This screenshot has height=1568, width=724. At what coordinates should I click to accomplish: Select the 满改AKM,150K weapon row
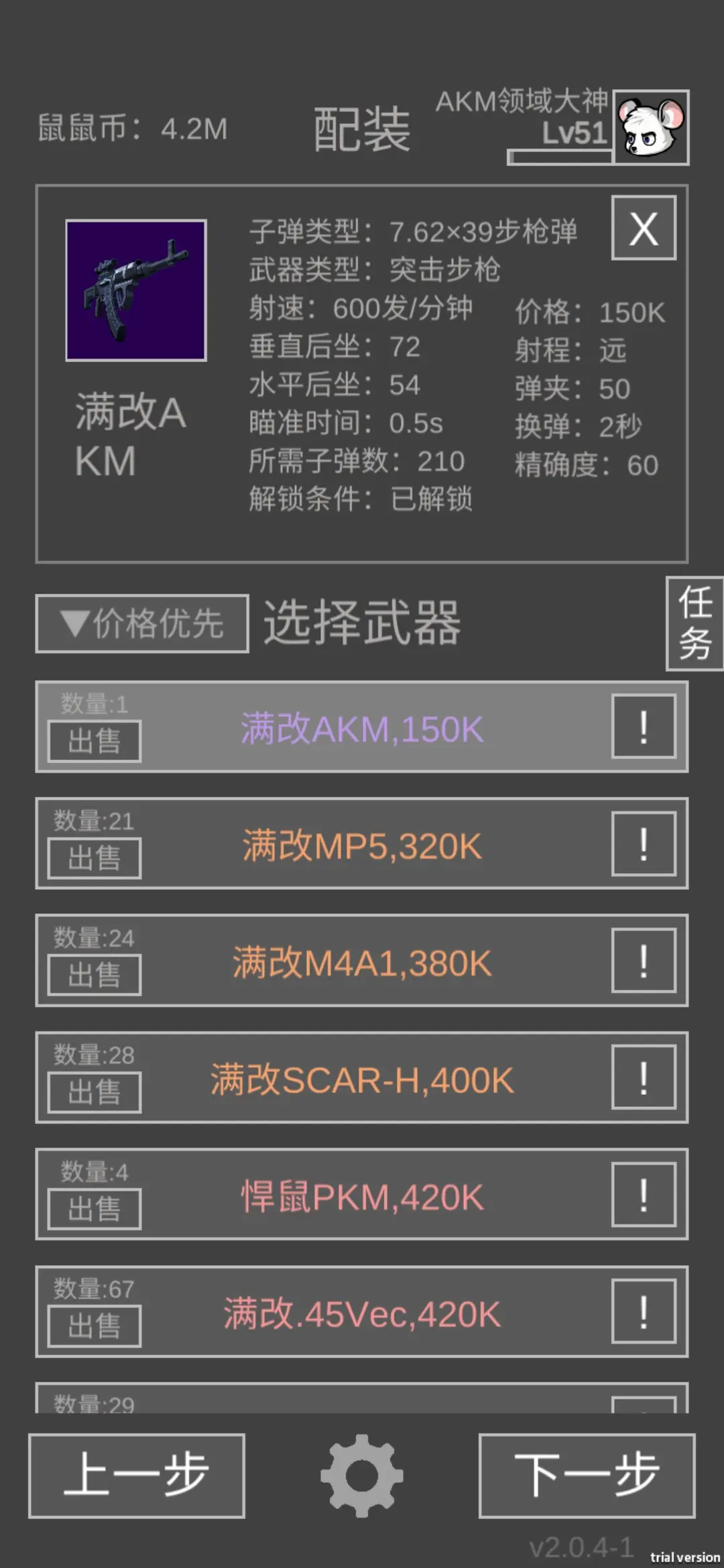[362, 728]
